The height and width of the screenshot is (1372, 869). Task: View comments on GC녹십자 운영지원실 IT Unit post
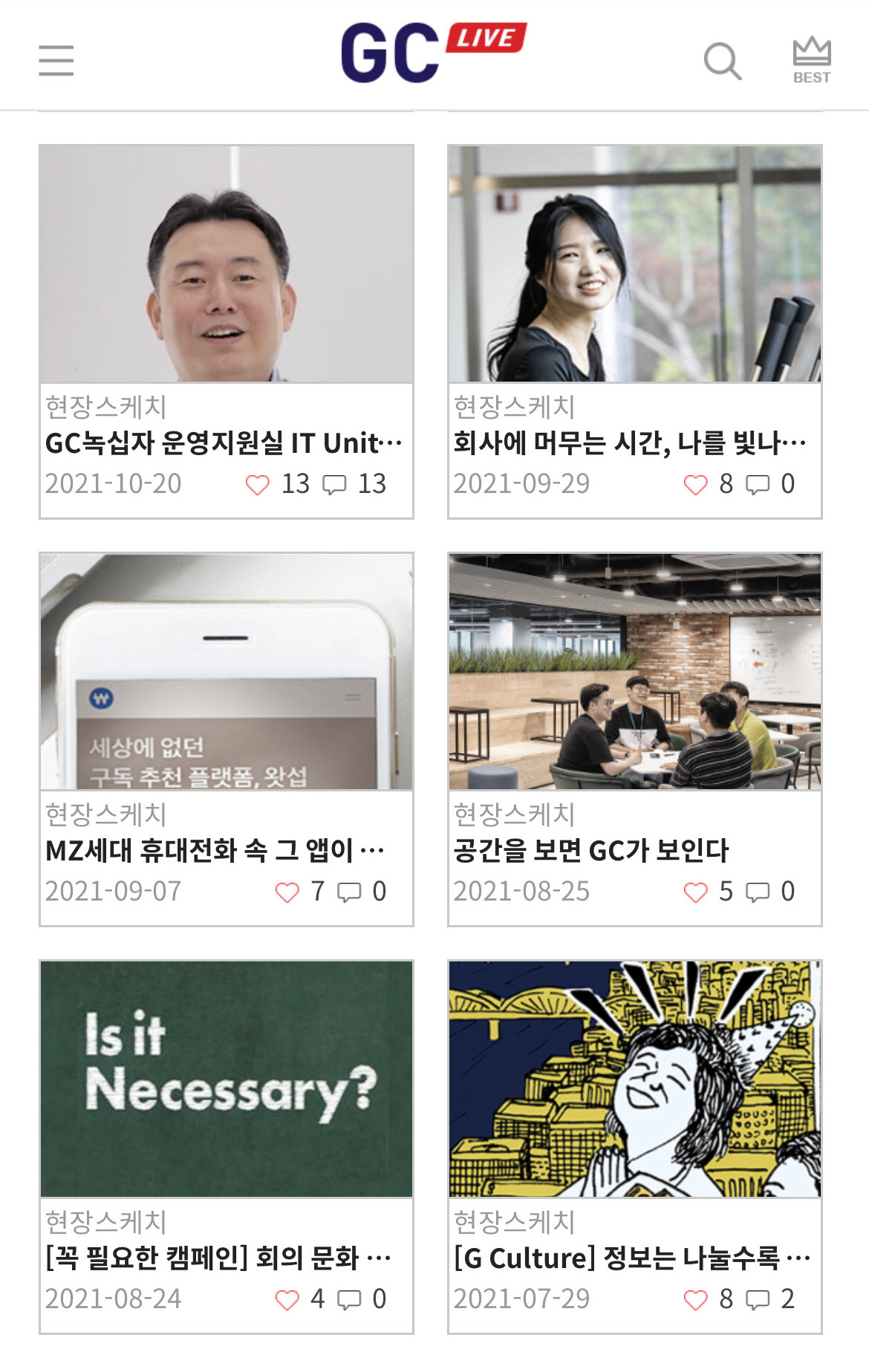coord(334,485)
